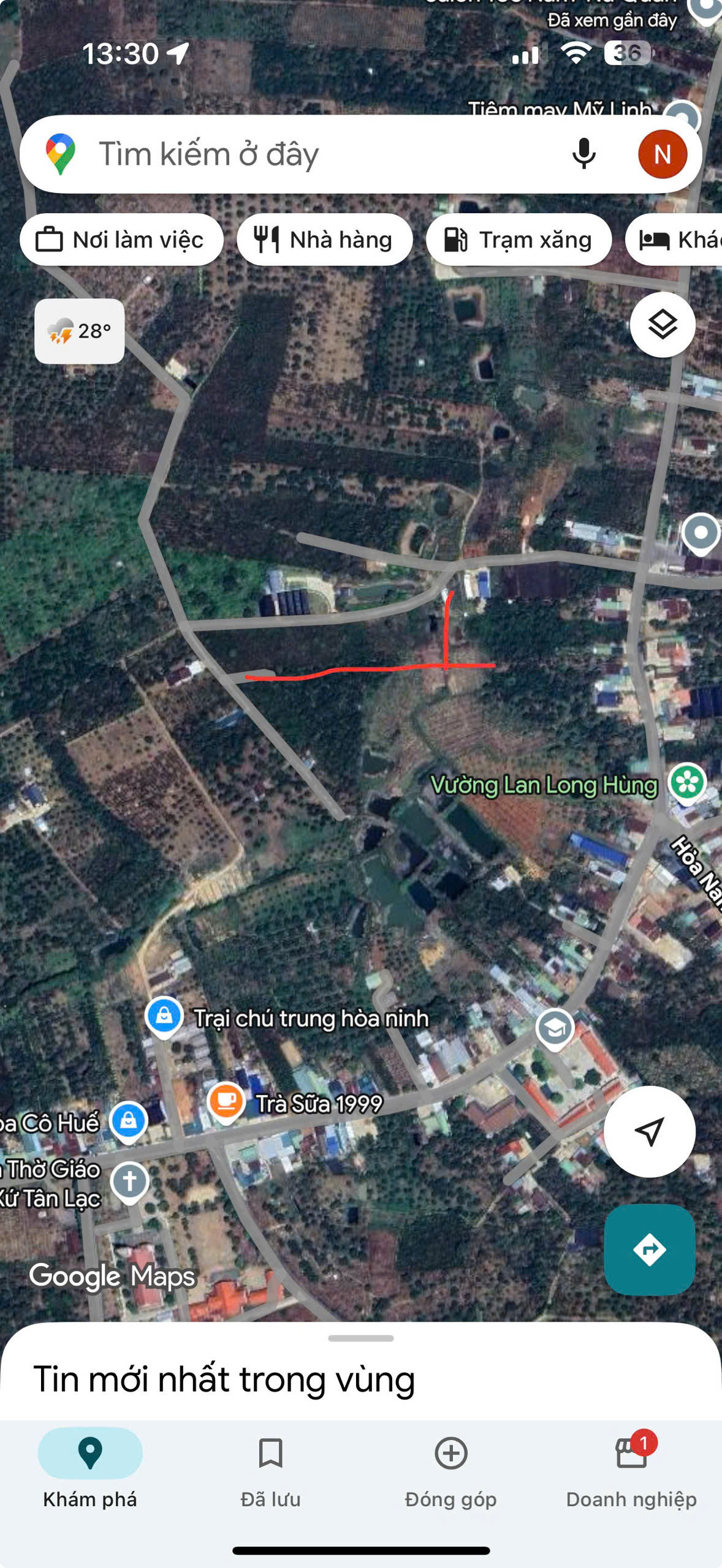
Task: Open the "Giáo Xứ Tân Lạc" church marker
Action: (x=129, y=1180)
